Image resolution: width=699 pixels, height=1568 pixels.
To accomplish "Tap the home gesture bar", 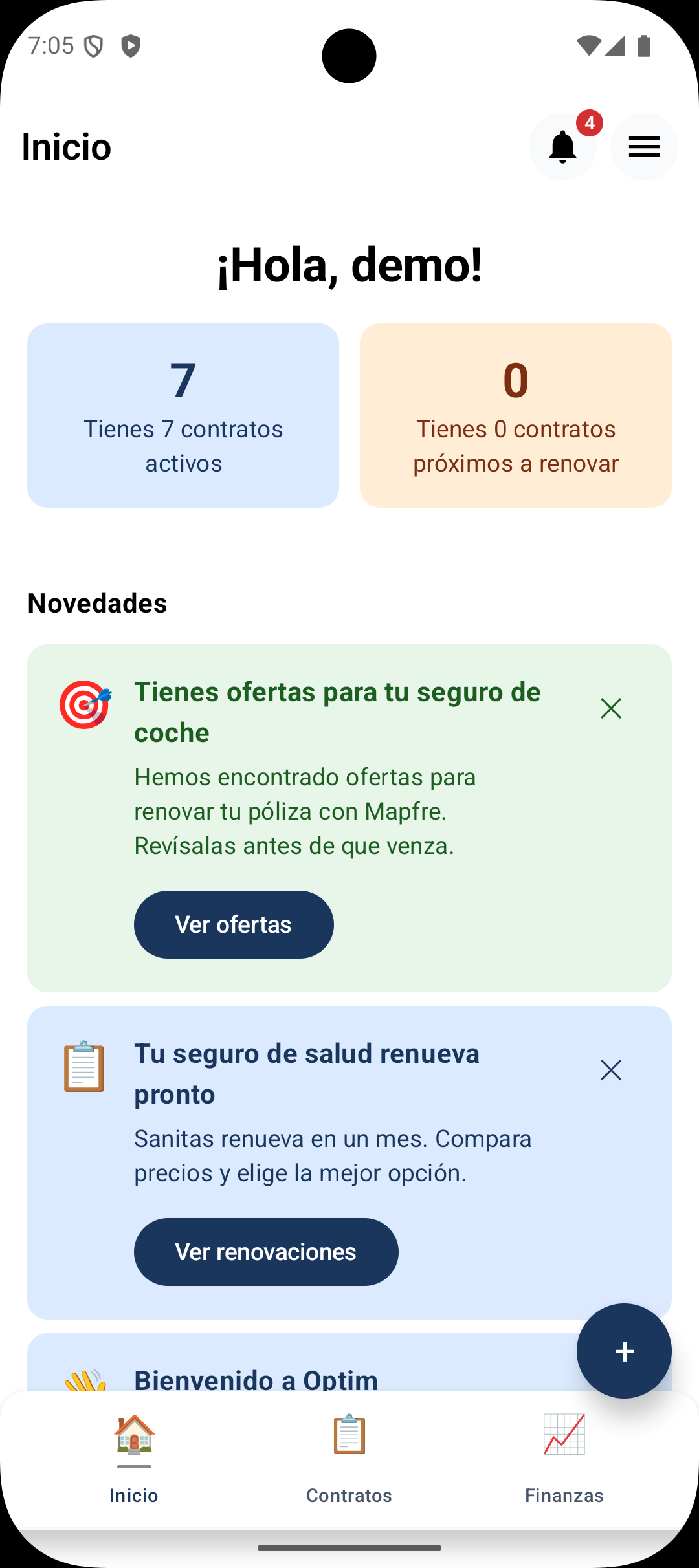I will tap(349, 1549).
